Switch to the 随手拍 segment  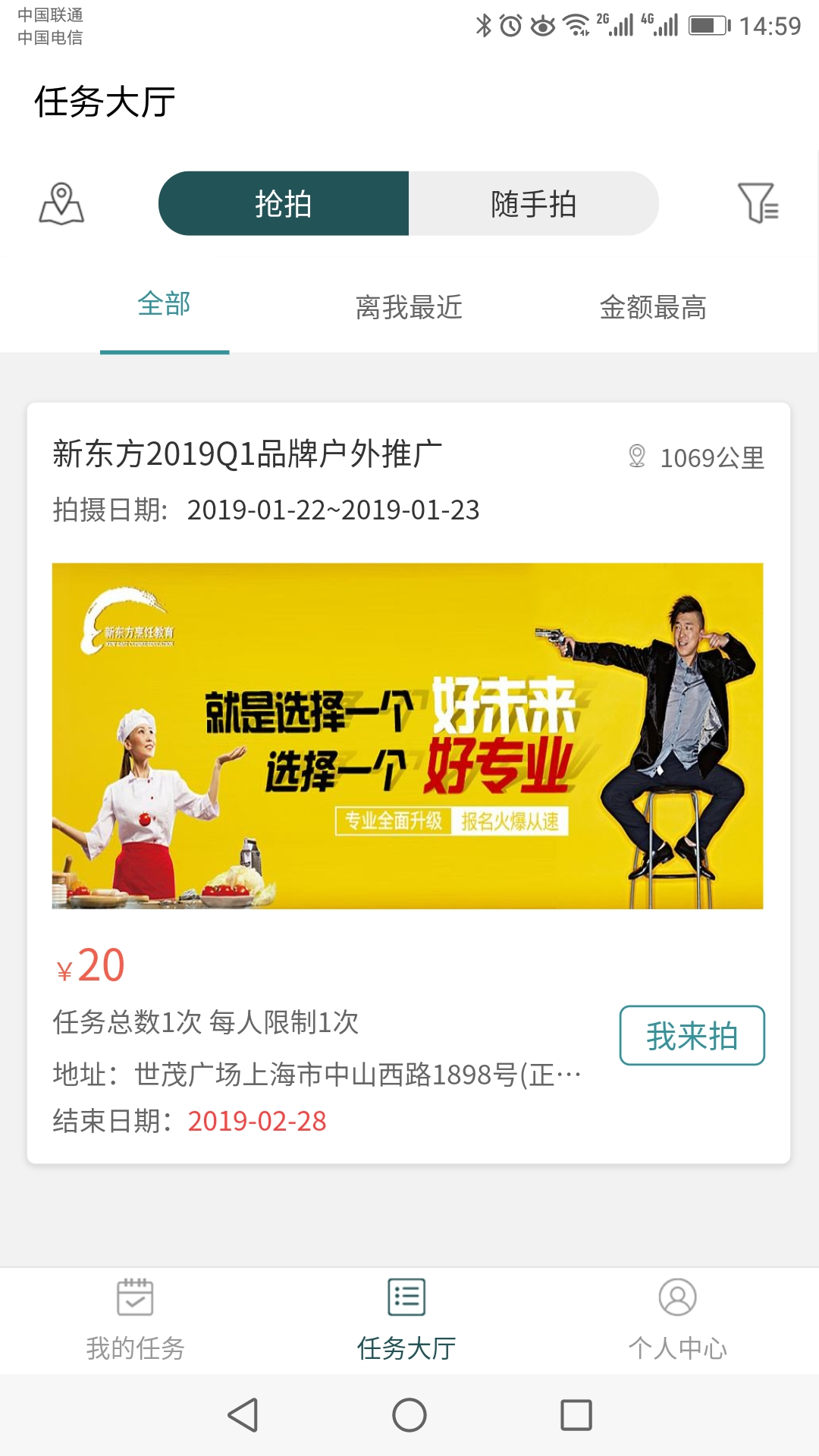click(x=533, y=203)
